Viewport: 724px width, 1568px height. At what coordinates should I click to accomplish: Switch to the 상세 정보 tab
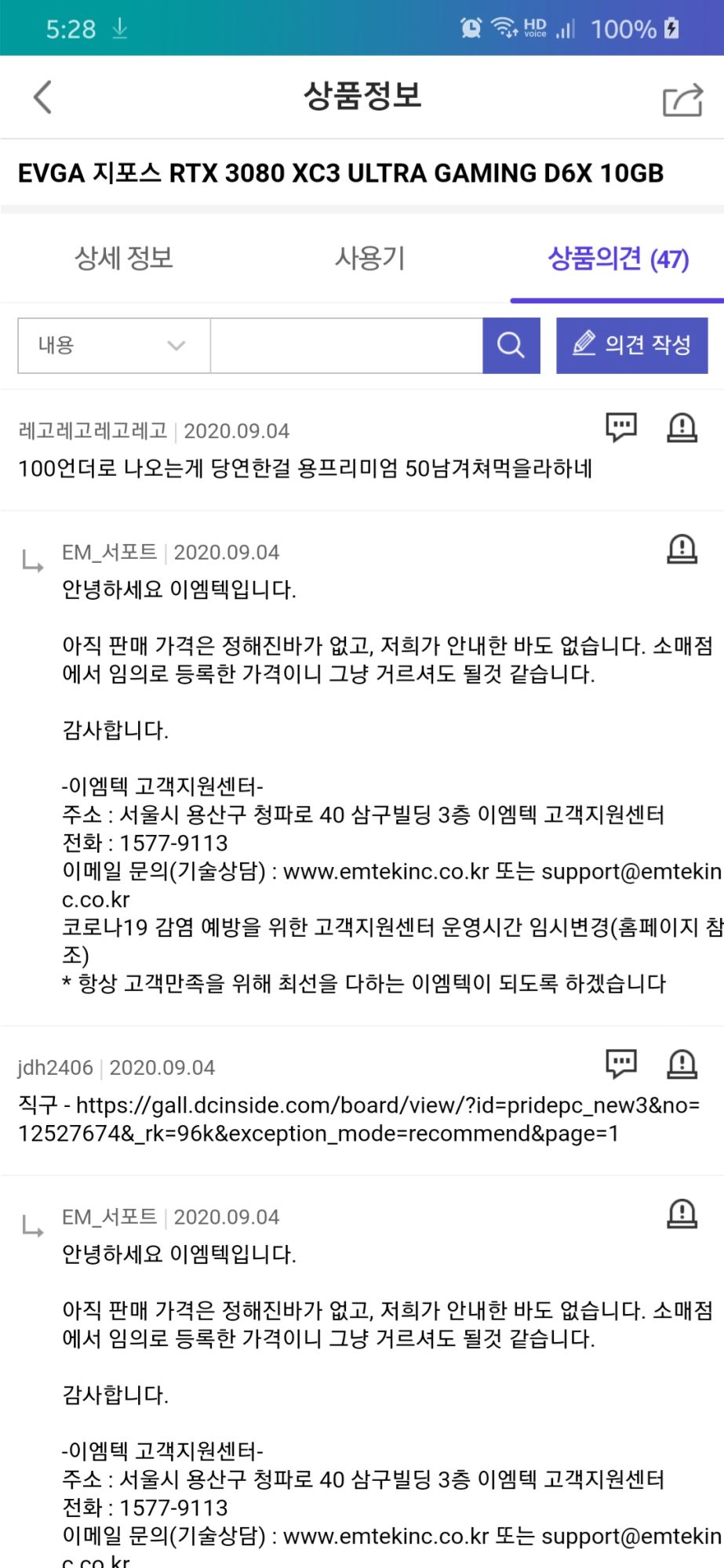pos(123,258)
